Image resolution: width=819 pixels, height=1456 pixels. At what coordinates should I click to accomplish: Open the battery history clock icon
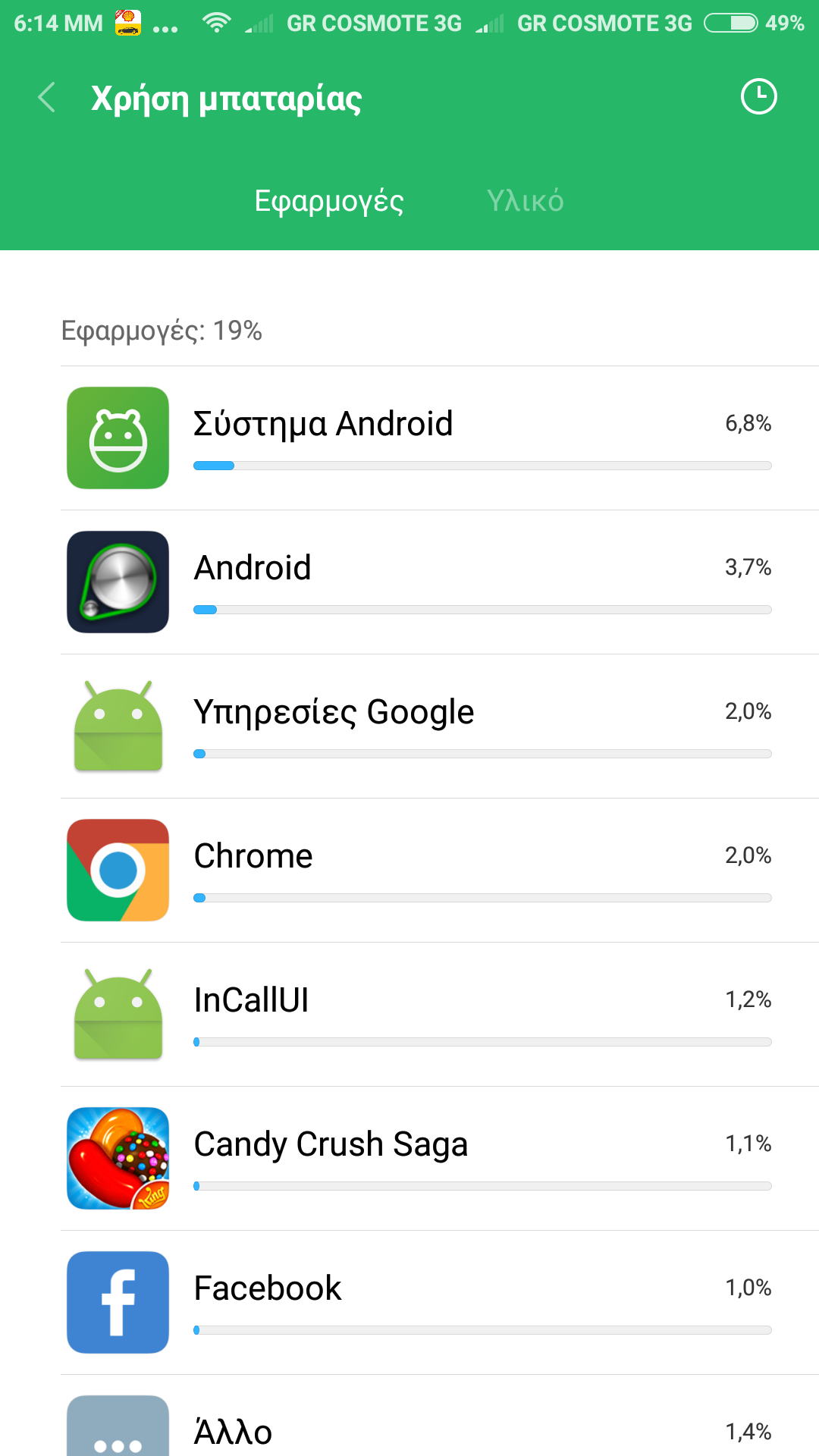tap(758, 97)
